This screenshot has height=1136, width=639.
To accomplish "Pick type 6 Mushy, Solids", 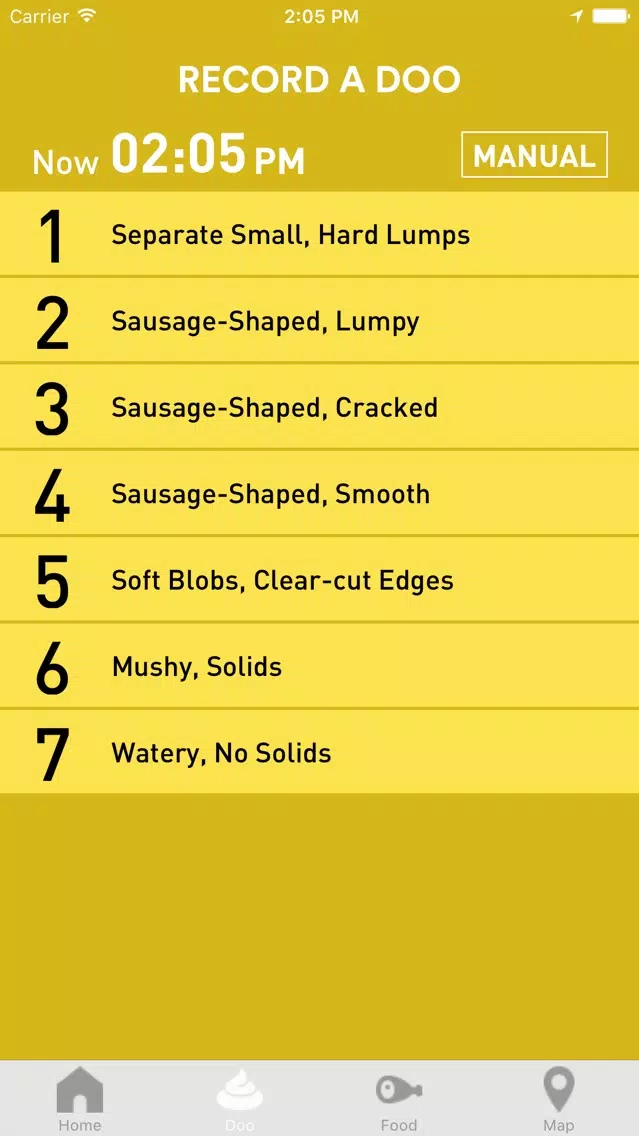I will [x=320, y=665].
